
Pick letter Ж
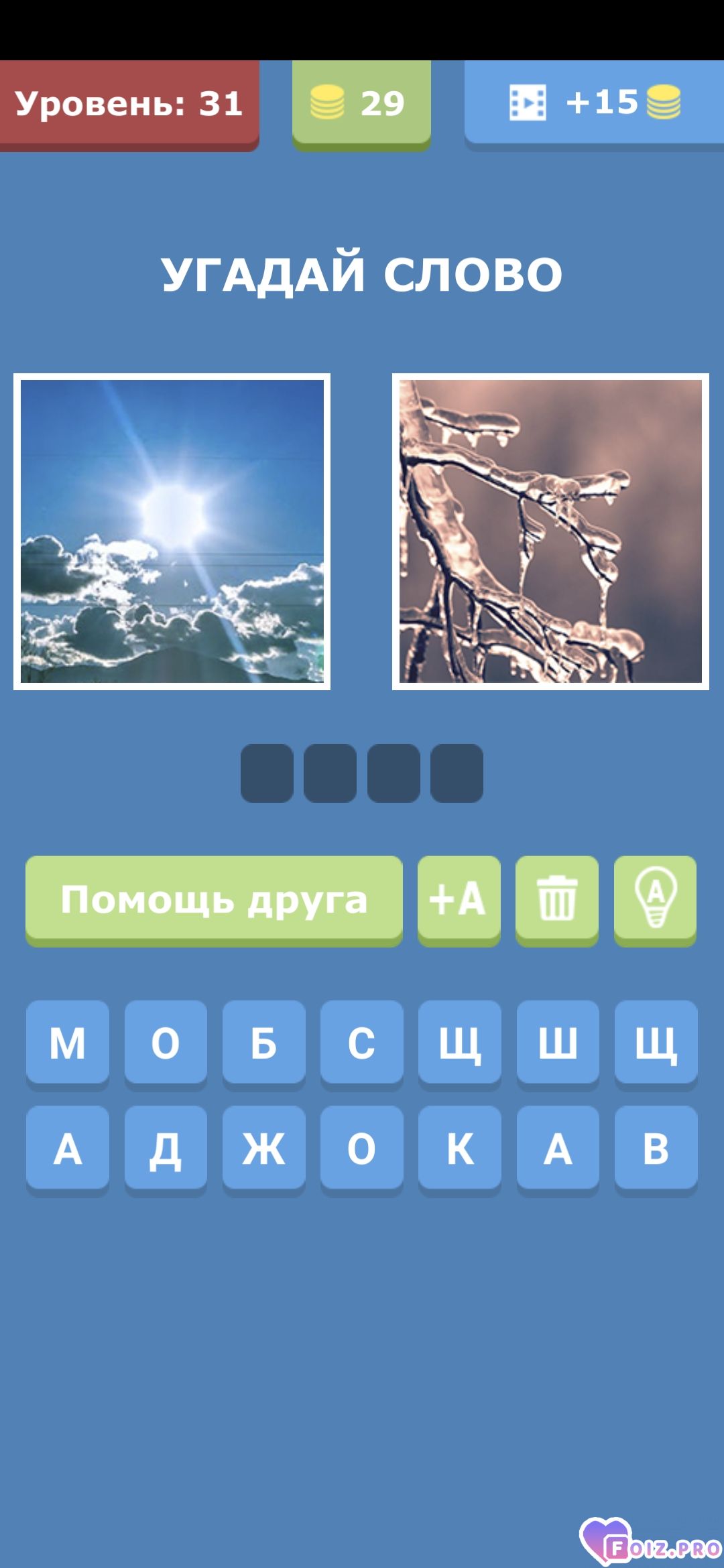pos(263,1149)
